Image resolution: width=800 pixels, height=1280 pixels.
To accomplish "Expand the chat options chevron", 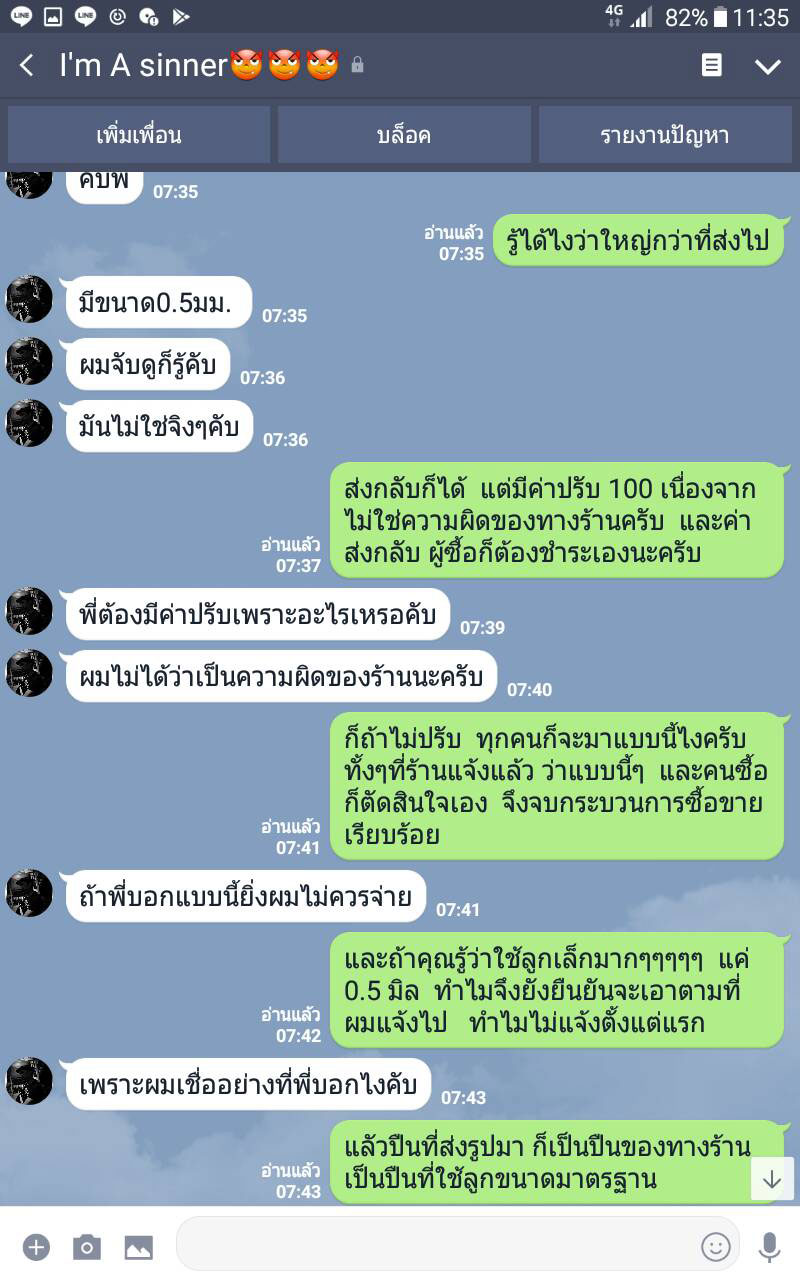I will click(x=767, y=66).
